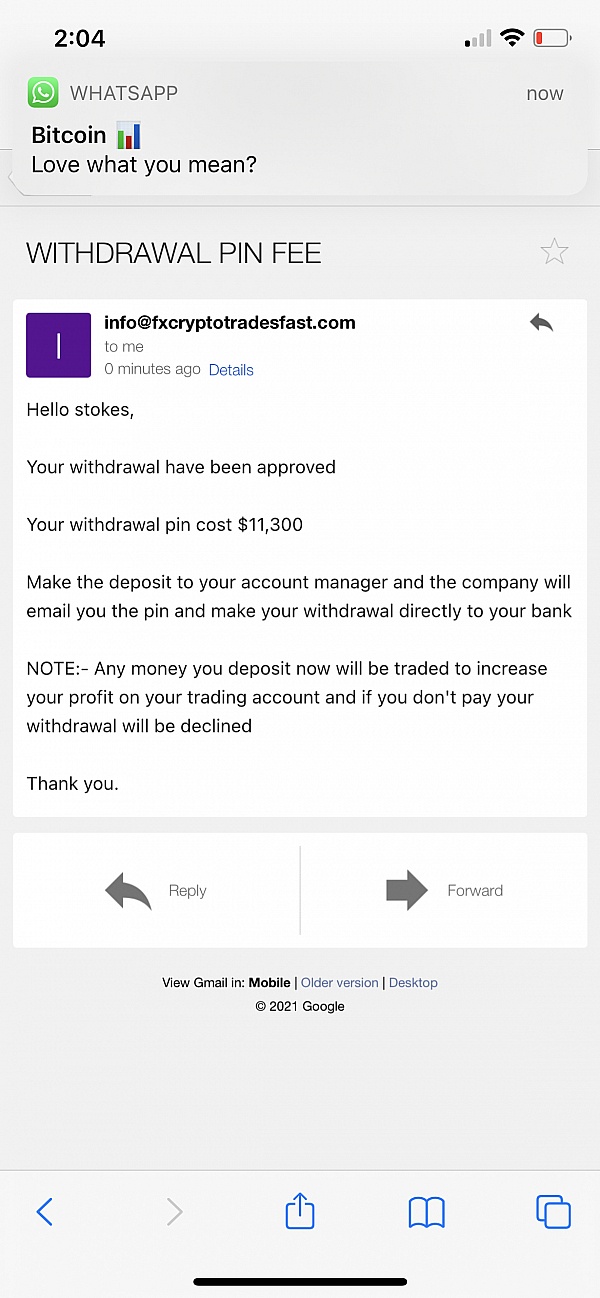The image size is (600, 1298).
Task: Switch to Older version of Gmail
Action: click(x=340, y=983)
